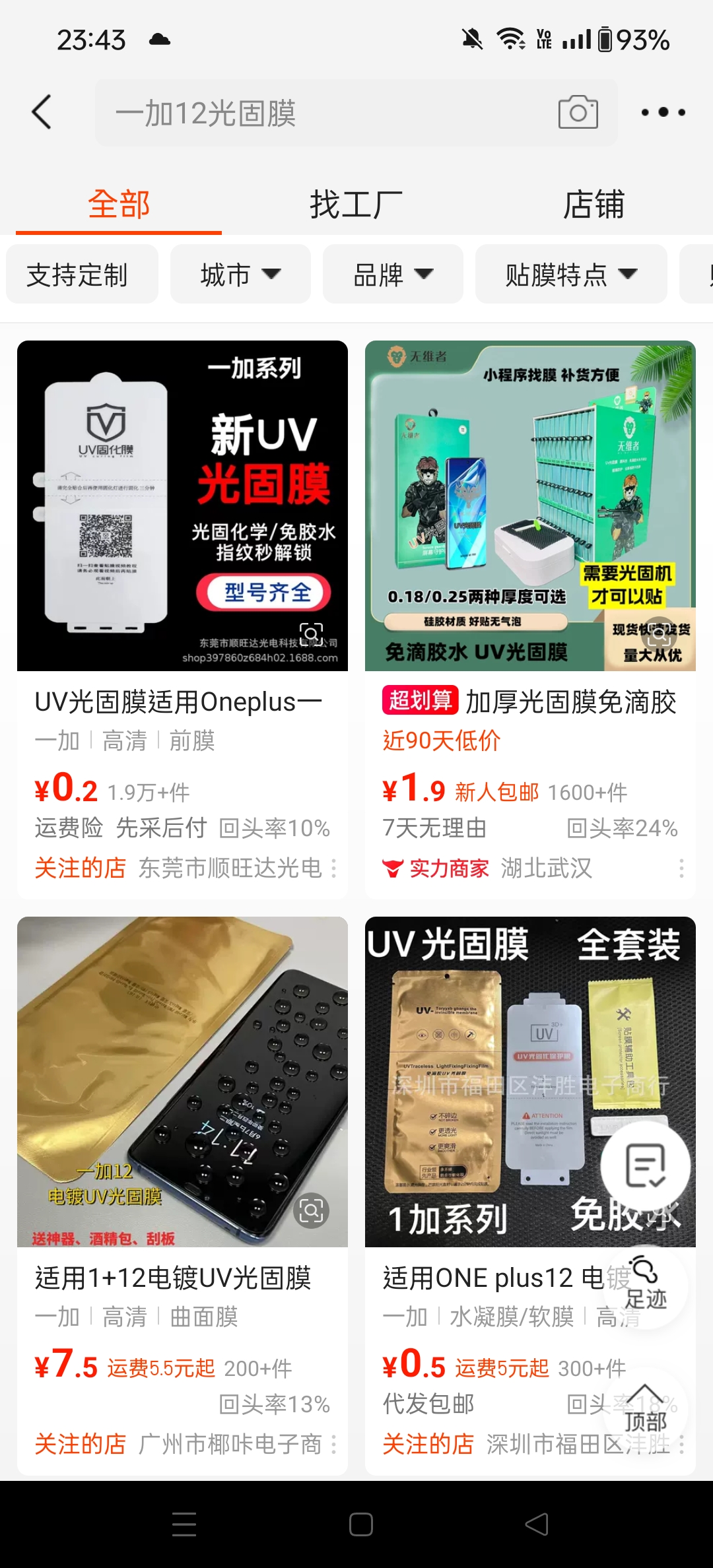Jump back to top with 顶部 button

(x=646, y=1408)
